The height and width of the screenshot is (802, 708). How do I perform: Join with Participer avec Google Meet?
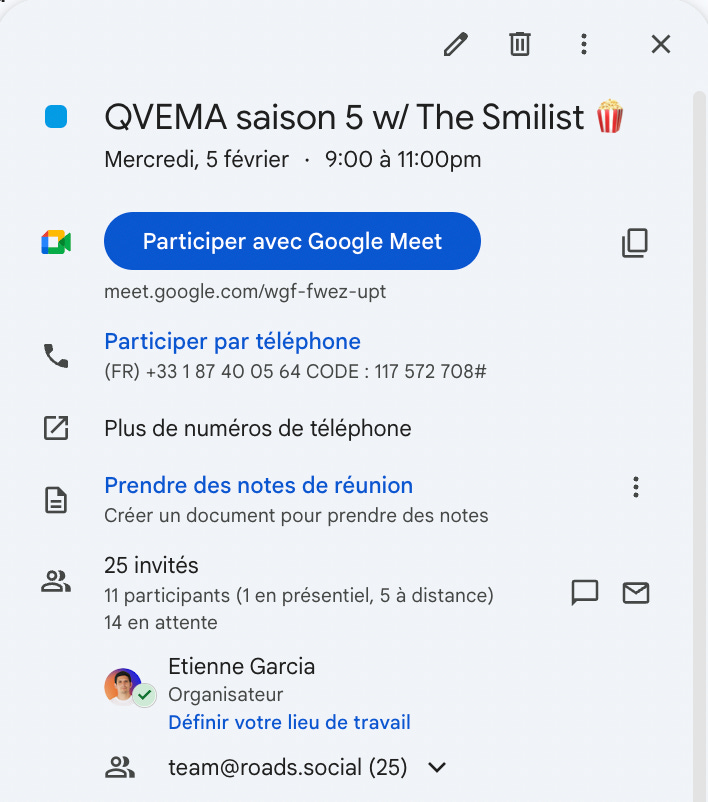pos(292,241)
